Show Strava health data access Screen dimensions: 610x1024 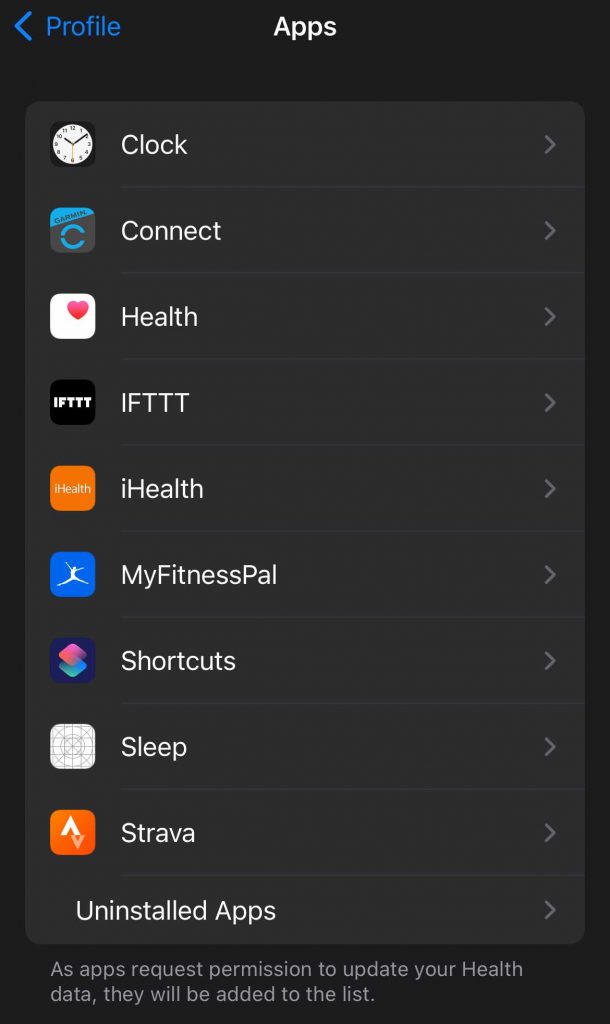tap(304, 833)
